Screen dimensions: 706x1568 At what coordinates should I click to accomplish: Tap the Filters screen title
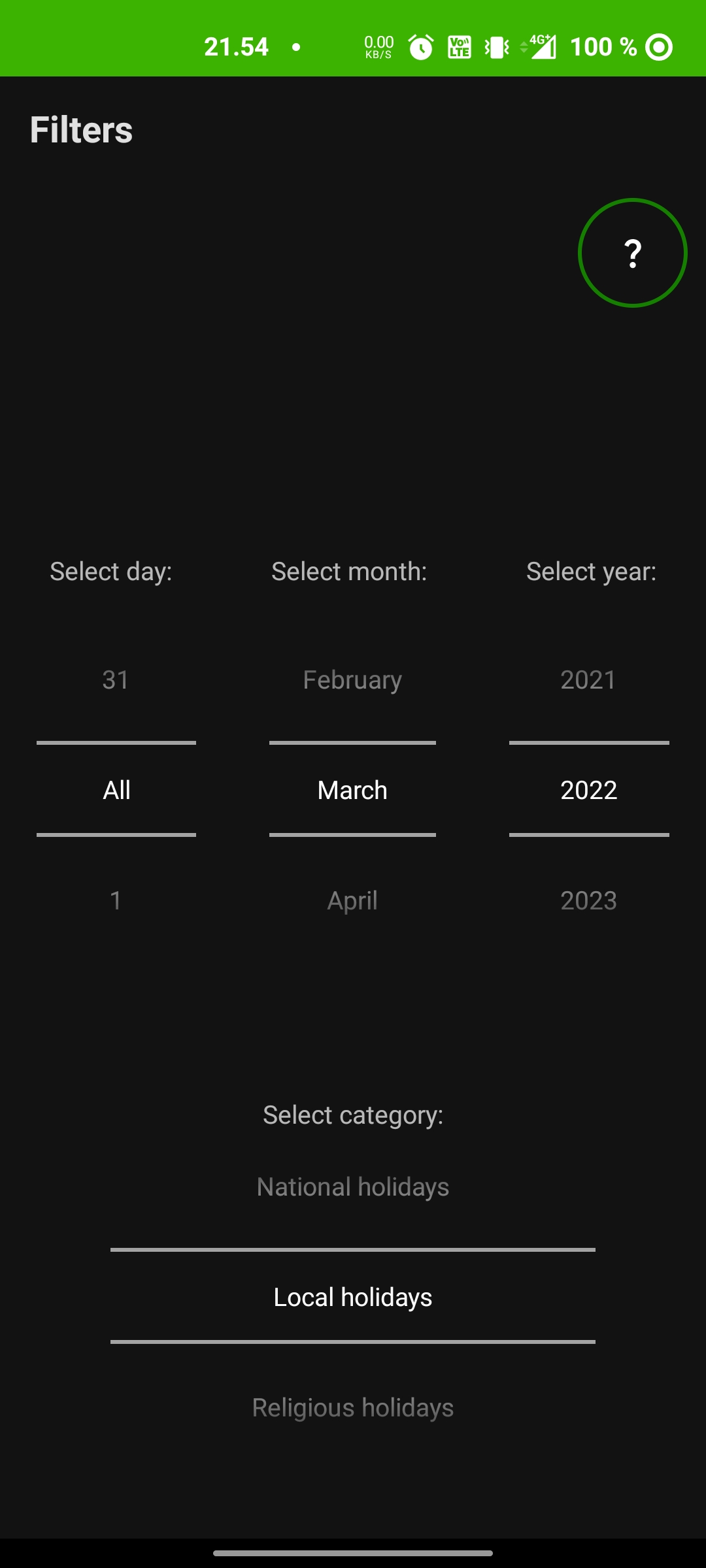coord(80,129)
